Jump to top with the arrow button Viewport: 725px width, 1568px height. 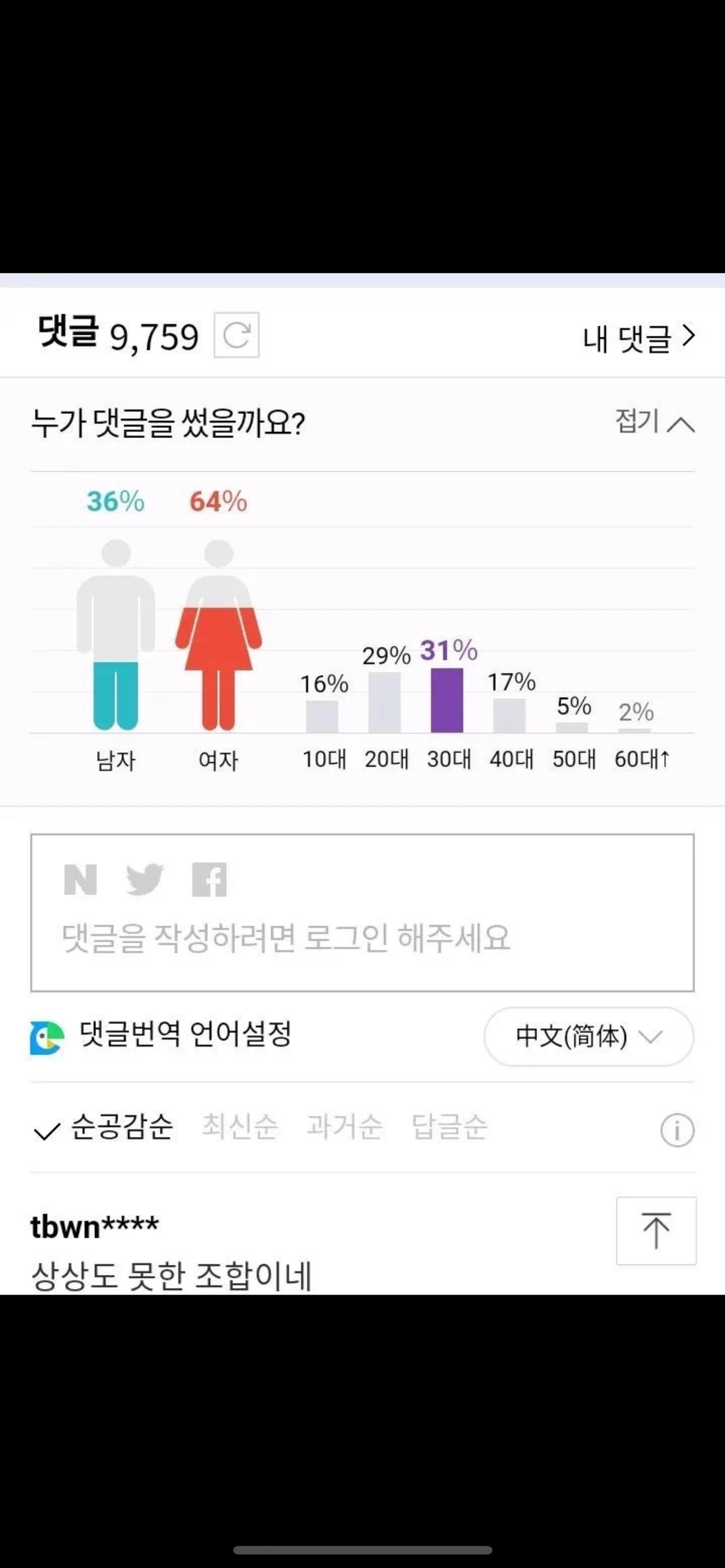[655, 1231]
